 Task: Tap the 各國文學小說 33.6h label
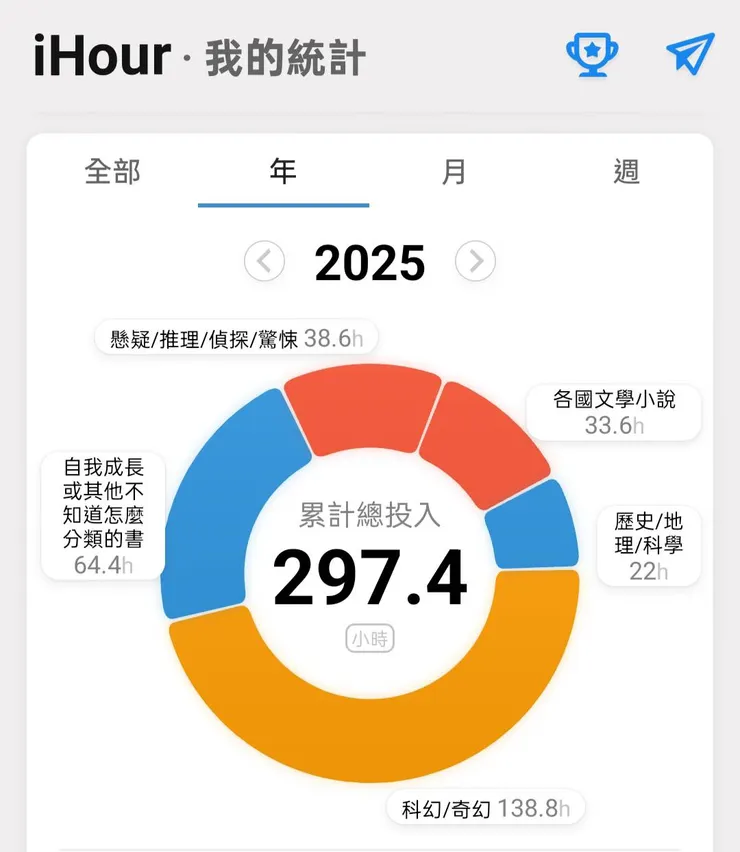click(x=613, y=411)
